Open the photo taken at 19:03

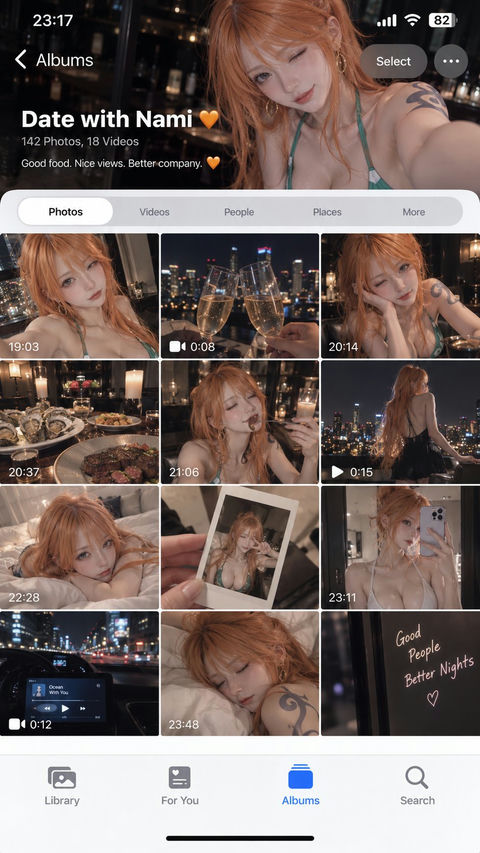click(79, 296)
